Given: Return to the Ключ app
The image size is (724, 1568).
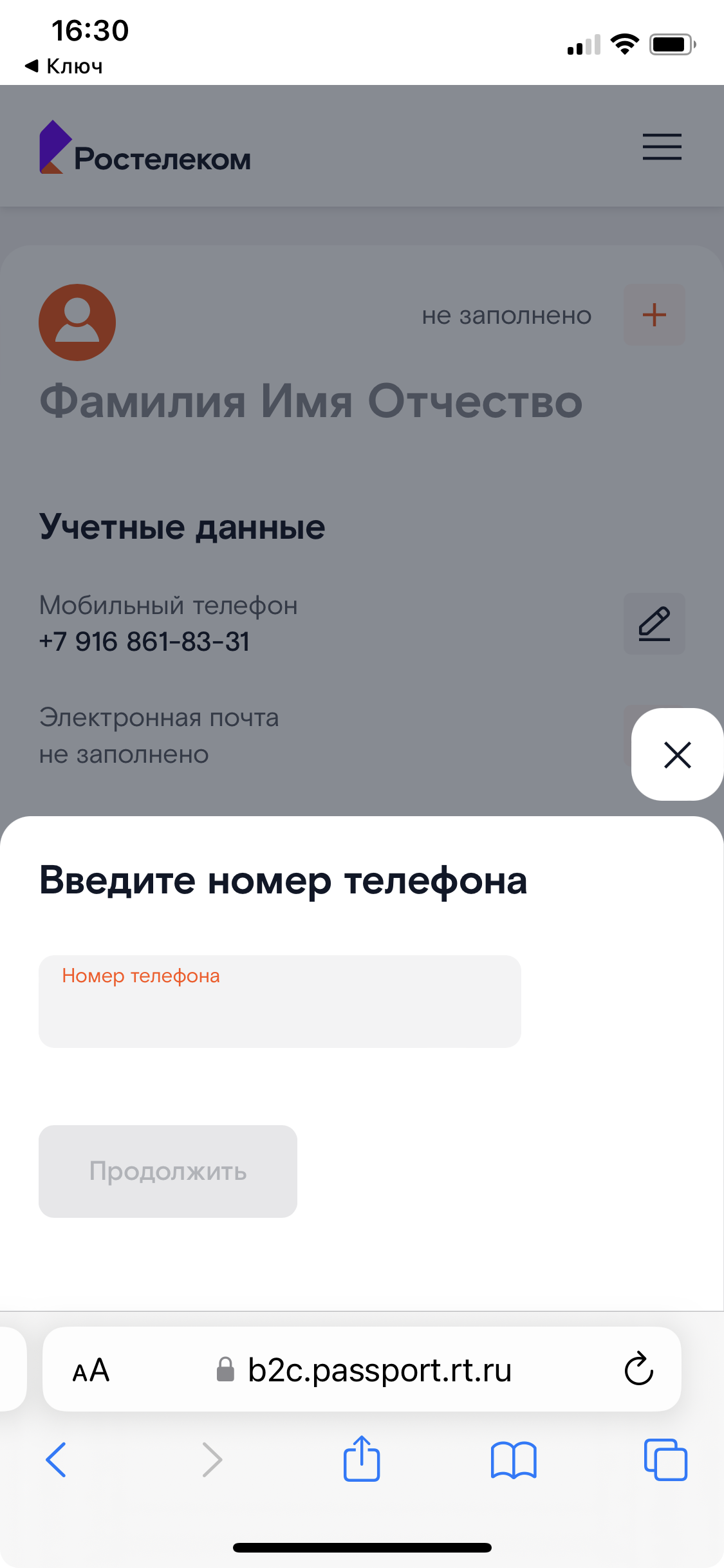Looking at the screenshot, I should (64, 66).
